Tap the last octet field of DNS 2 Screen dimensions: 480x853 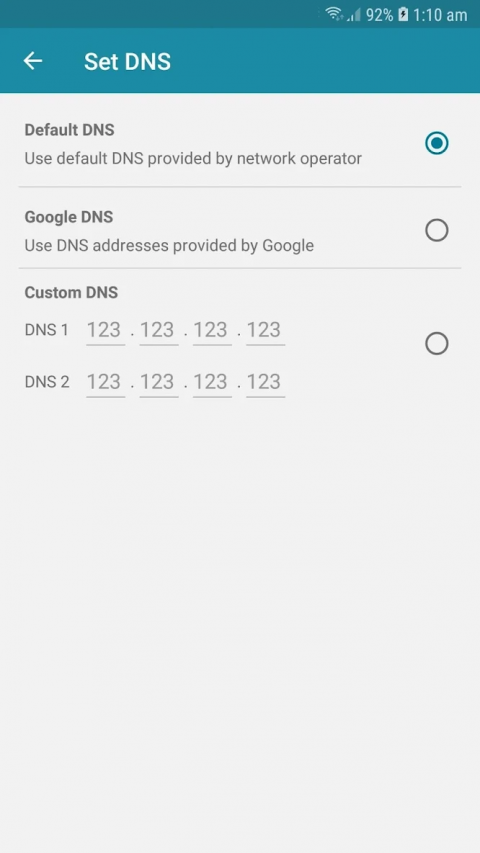coord(266,383)
